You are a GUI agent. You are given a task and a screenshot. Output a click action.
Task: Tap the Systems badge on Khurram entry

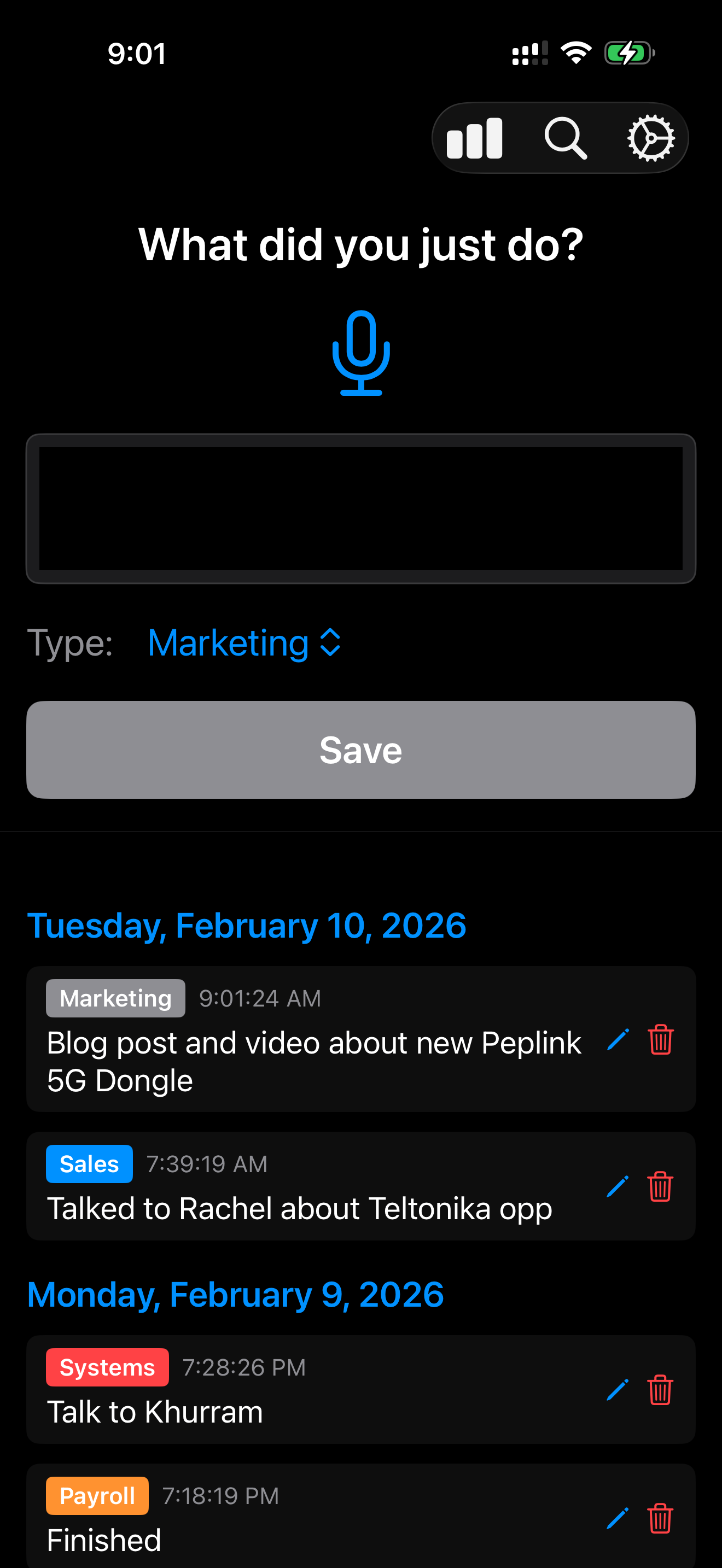pyautogui.click(x=107, y=1366)
